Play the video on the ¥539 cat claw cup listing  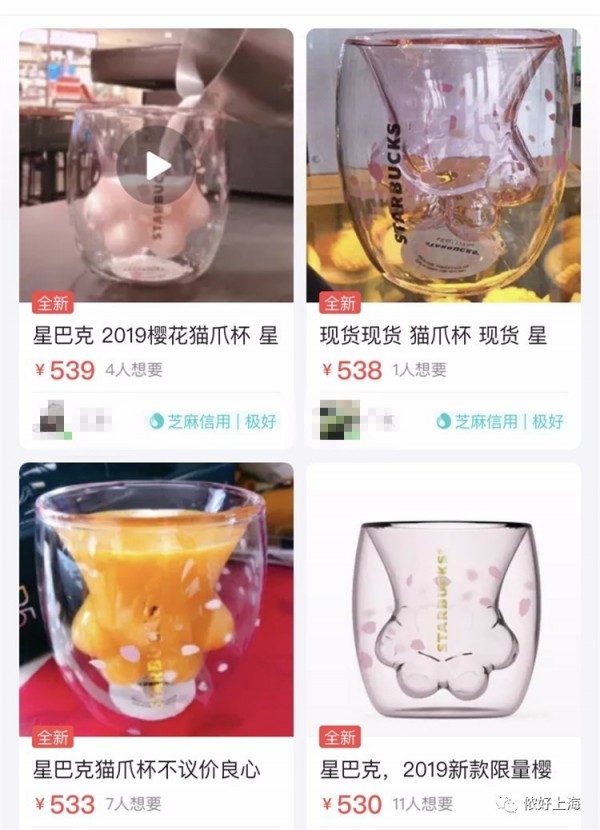(156, 166)
